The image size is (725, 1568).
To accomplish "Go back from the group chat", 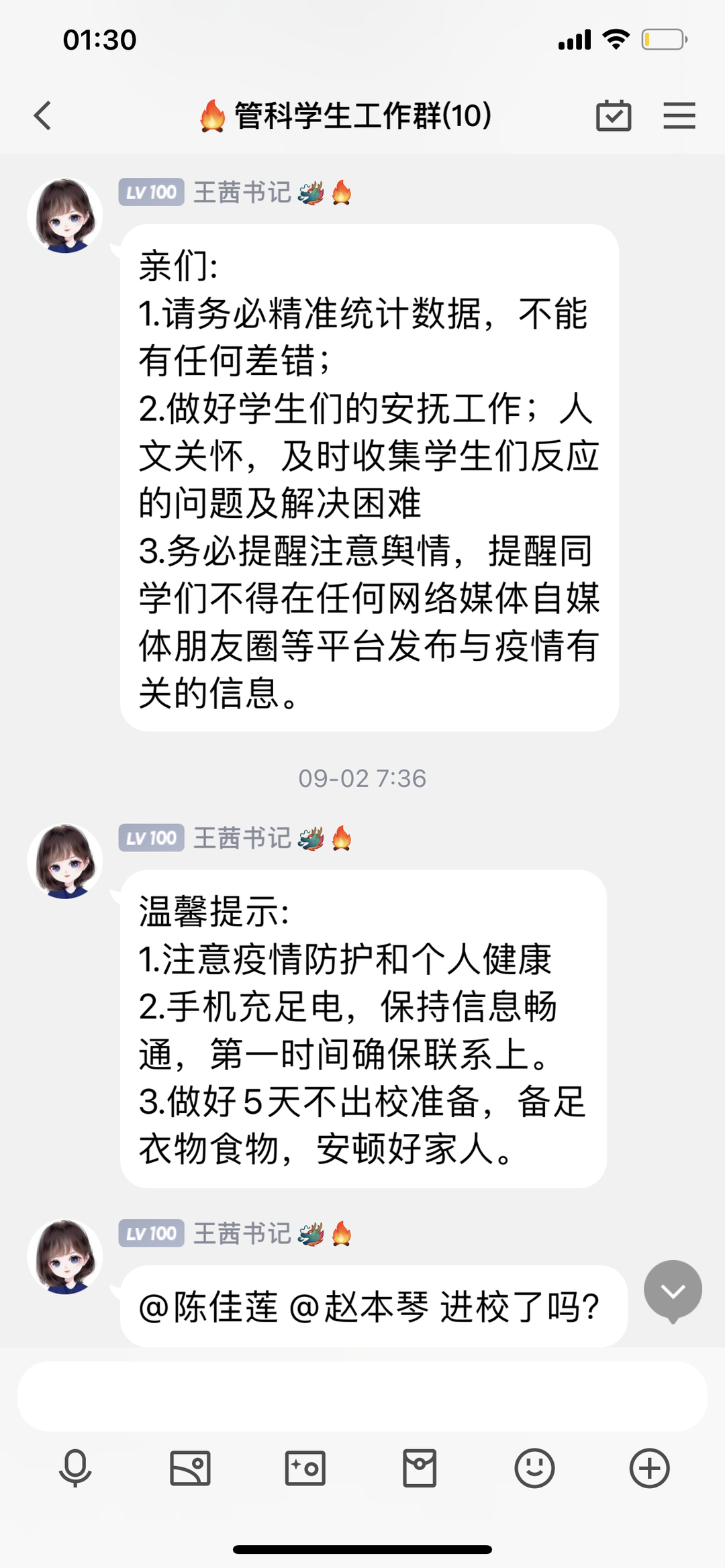I will click(x=43, y=115).
